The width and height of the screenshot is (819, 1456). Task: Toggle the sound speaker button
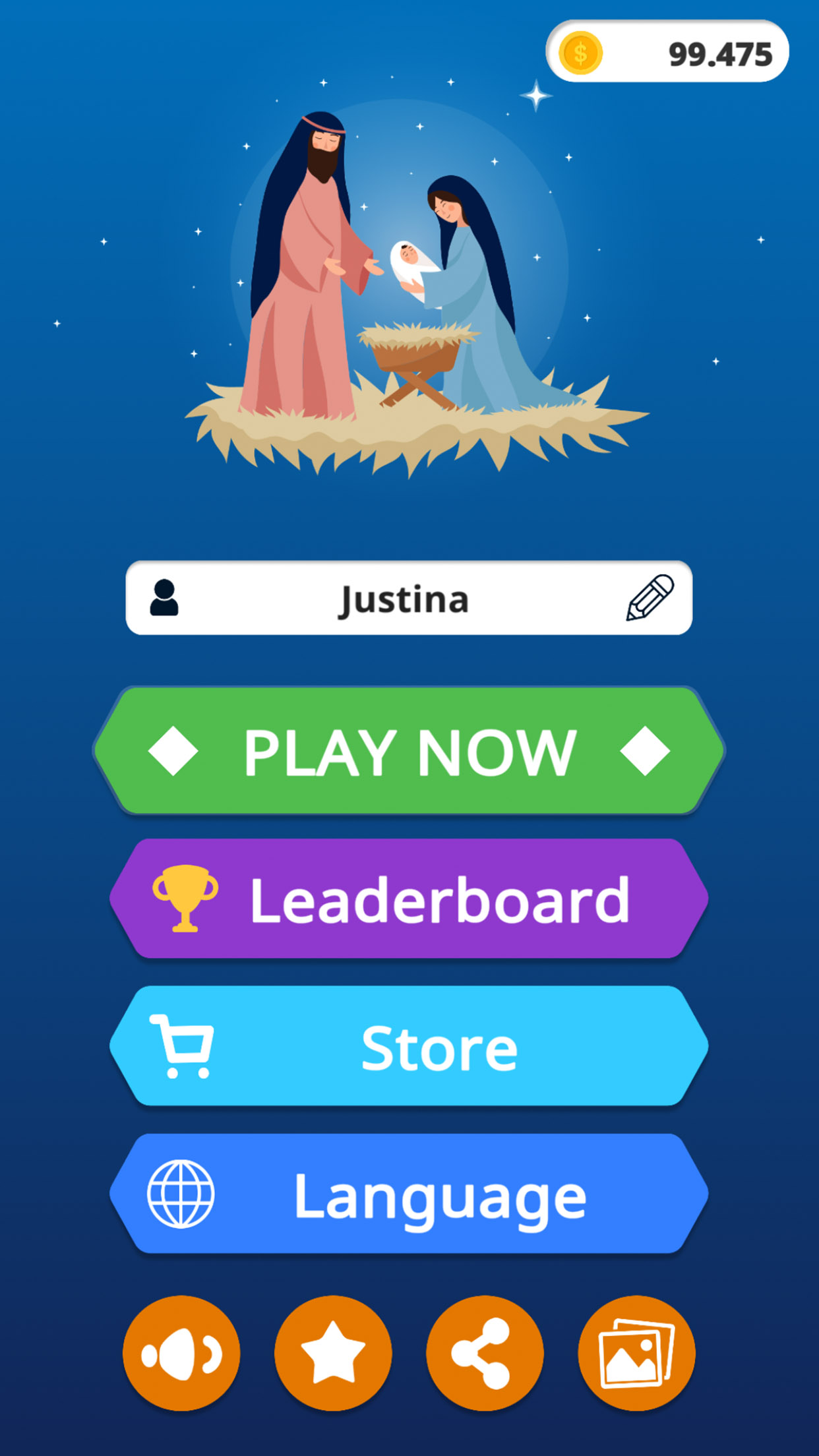pos(181,1353)
